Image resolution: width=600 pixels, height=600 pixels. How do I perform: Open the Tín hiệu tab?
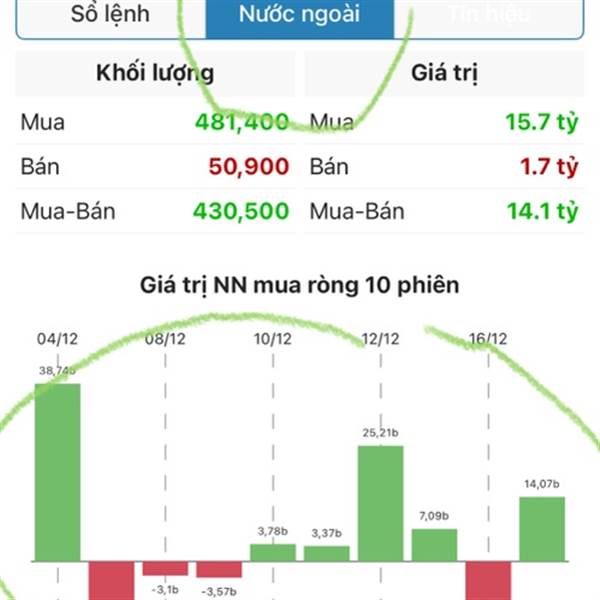(x=488, y=16)
